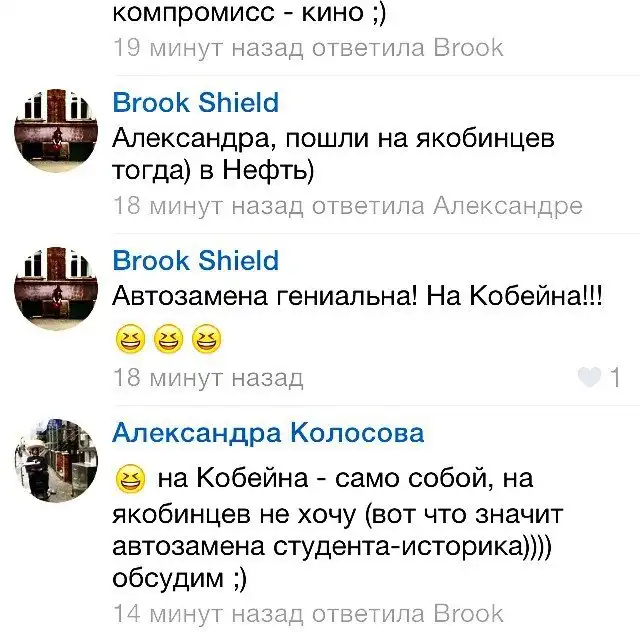Open Brook Shield name above 'пошли на якобинцев' comment
This screenshot has height=640, width=640.
196,103
